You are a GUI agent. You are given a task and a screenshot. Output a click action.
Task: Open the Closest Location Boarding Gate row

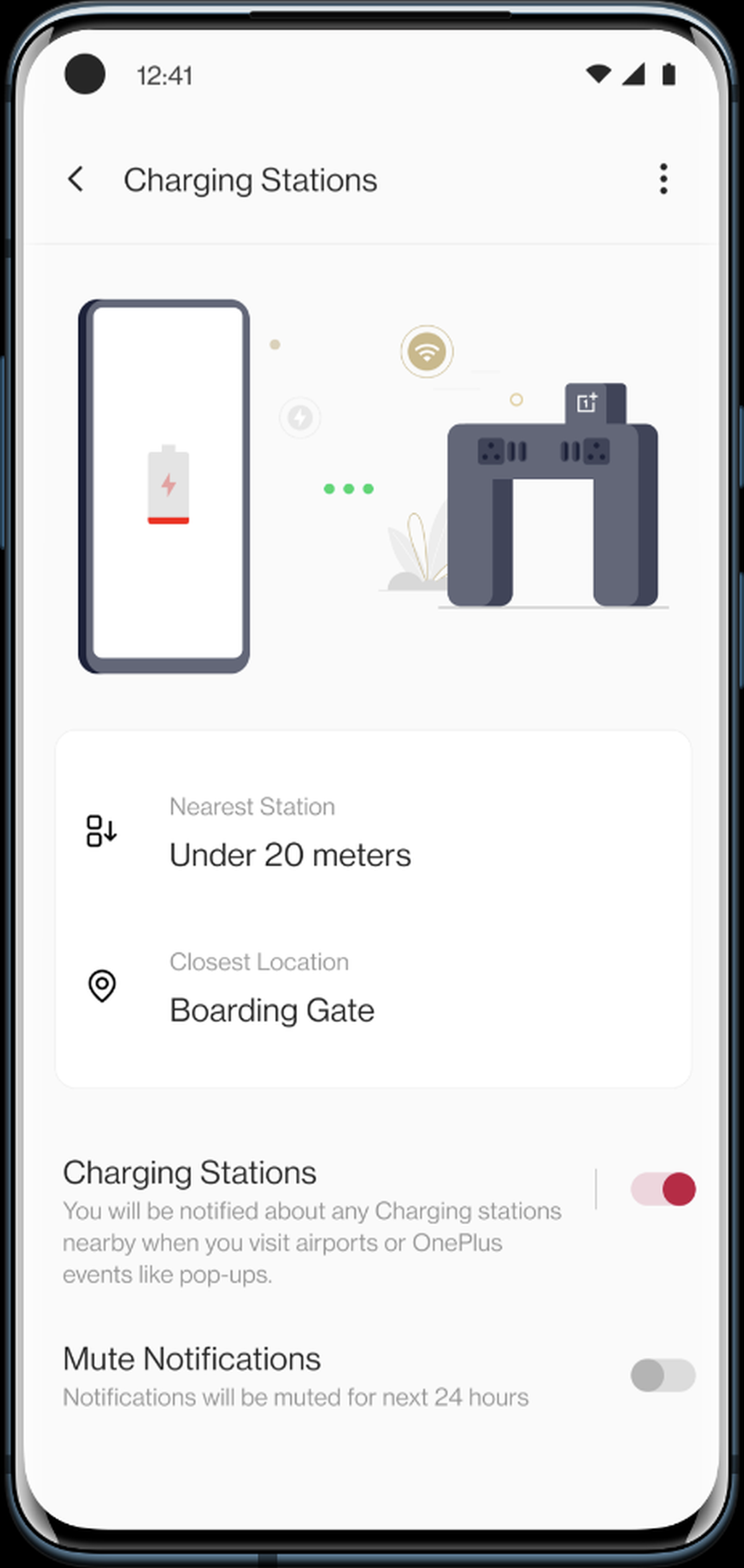coord(372,987)
